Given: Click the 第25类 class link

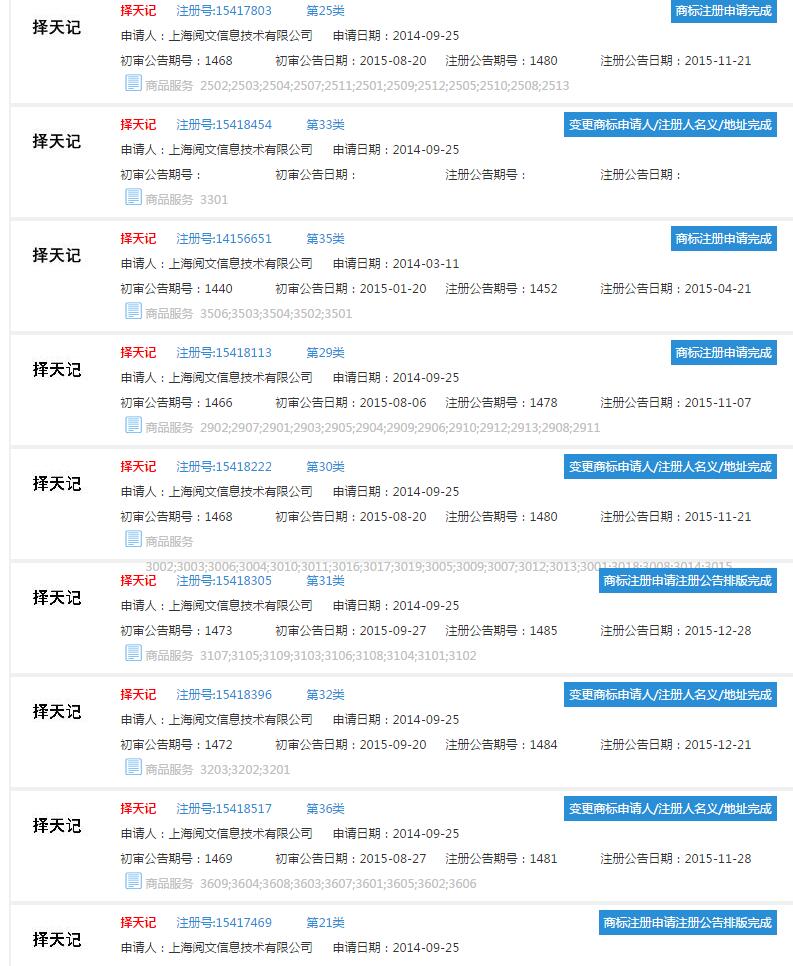Looking at the screenshot, I should (324, 11).
